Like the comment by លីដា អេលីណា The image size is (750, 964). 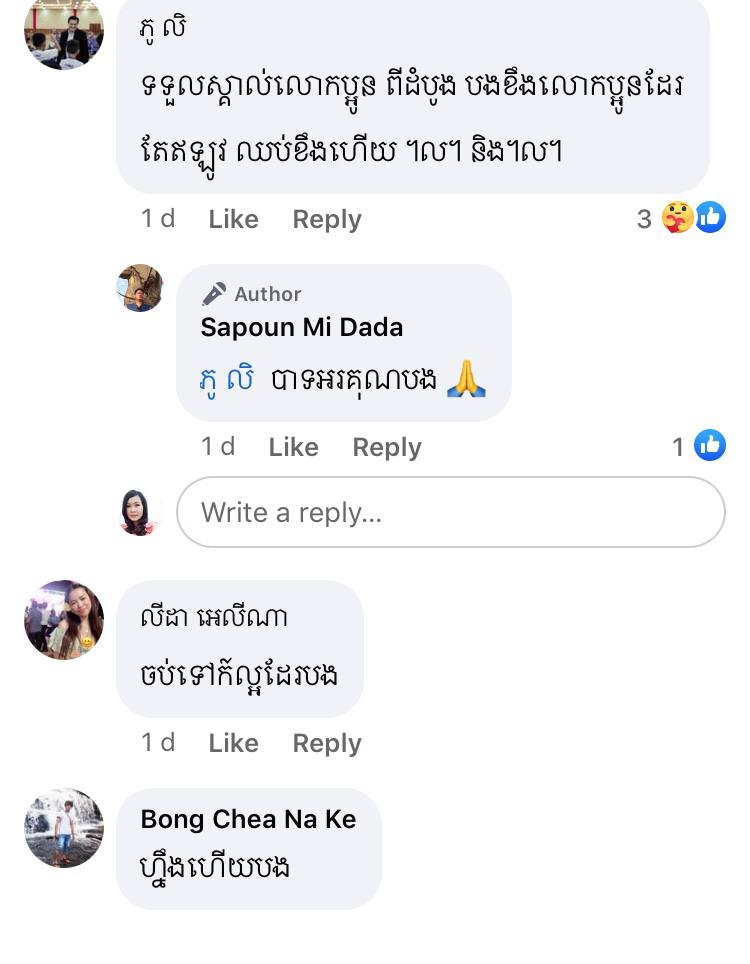[233, 743]
